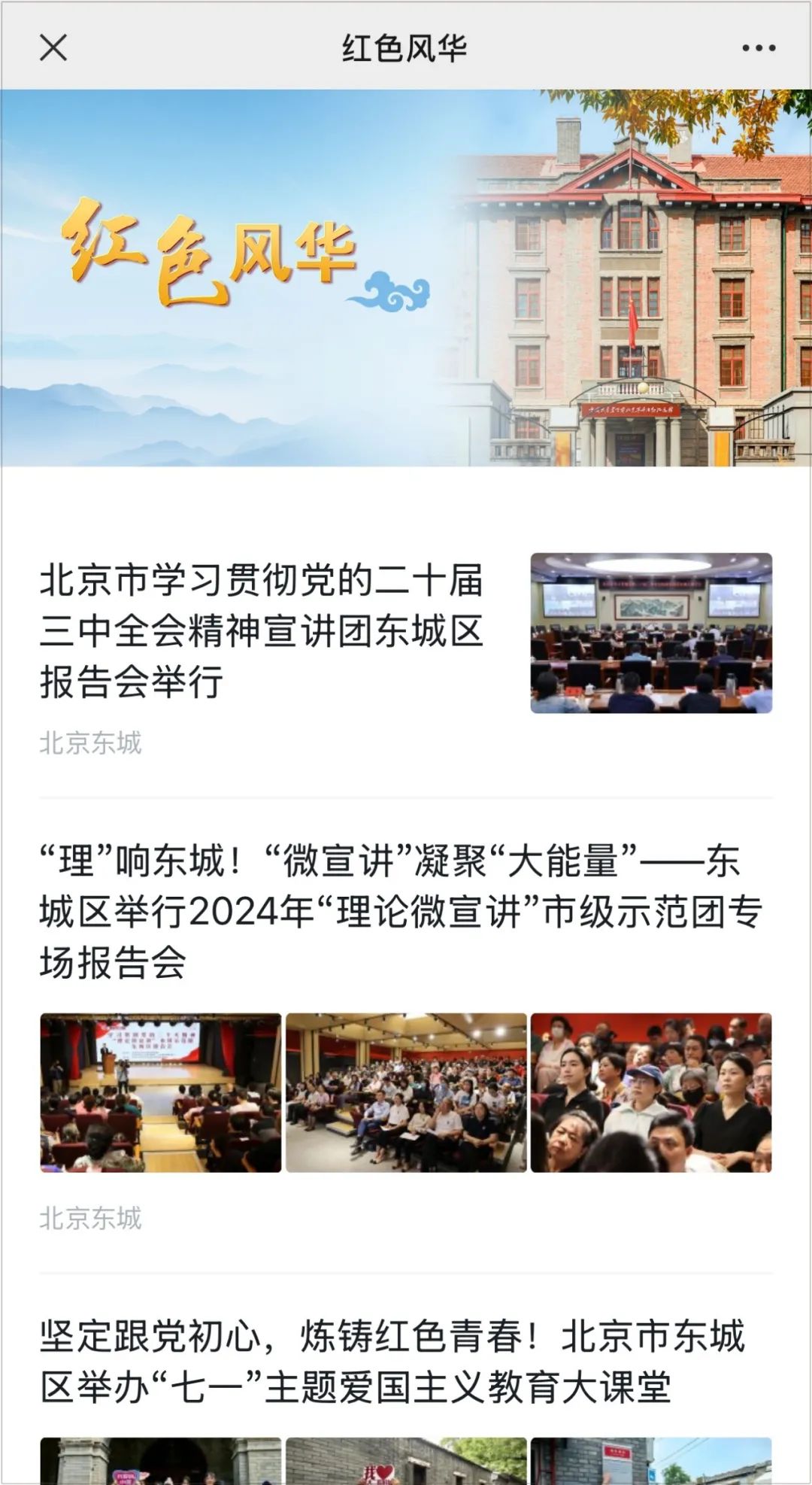Open the “理”响东城 微宣讲 article
812x1485 pixels.
(x=400, y=910)
